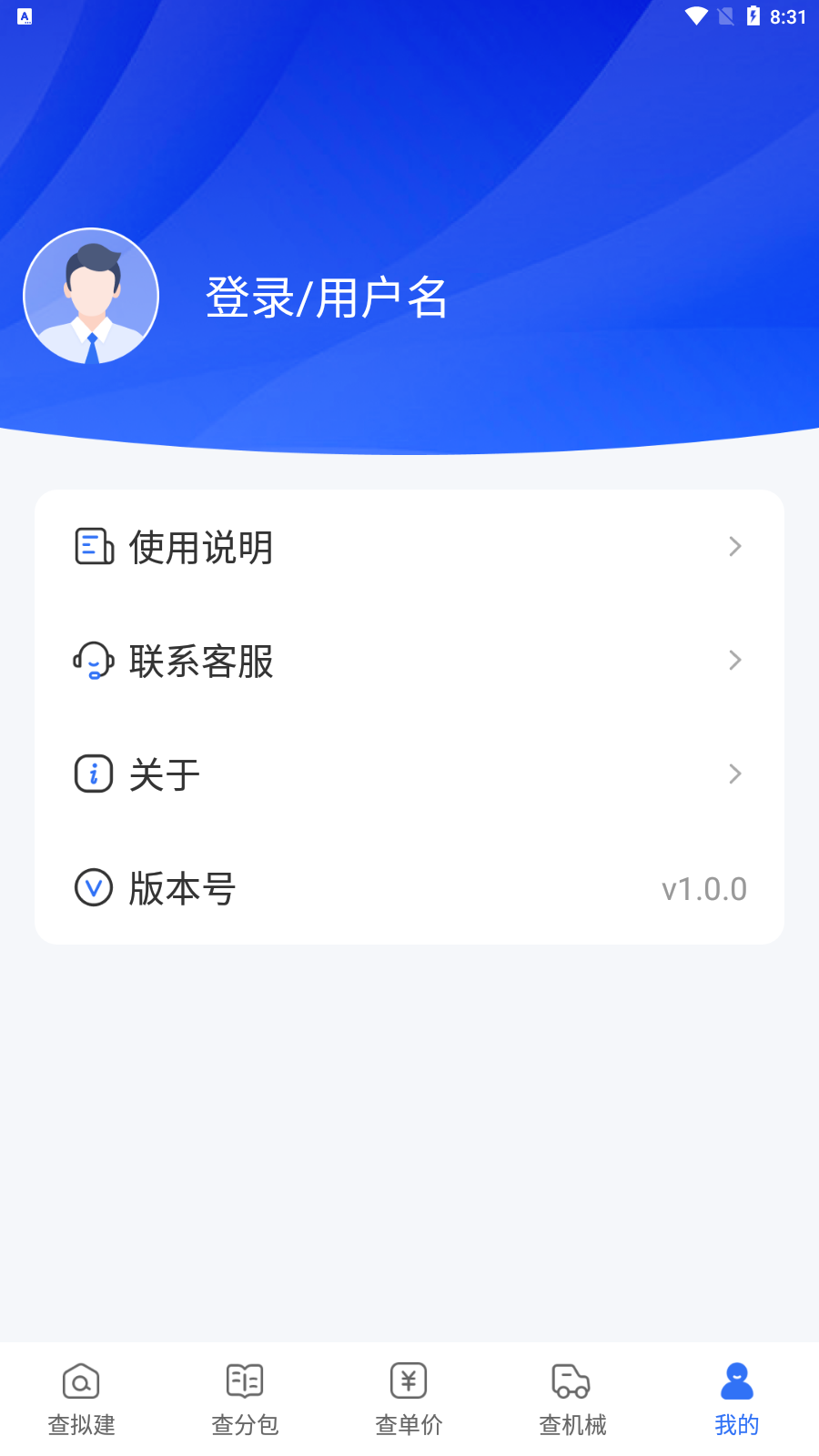Viewport: 819px width, 1456px height.
Task: Open the 查机械 tab
Action: (x=572, y=1399)
